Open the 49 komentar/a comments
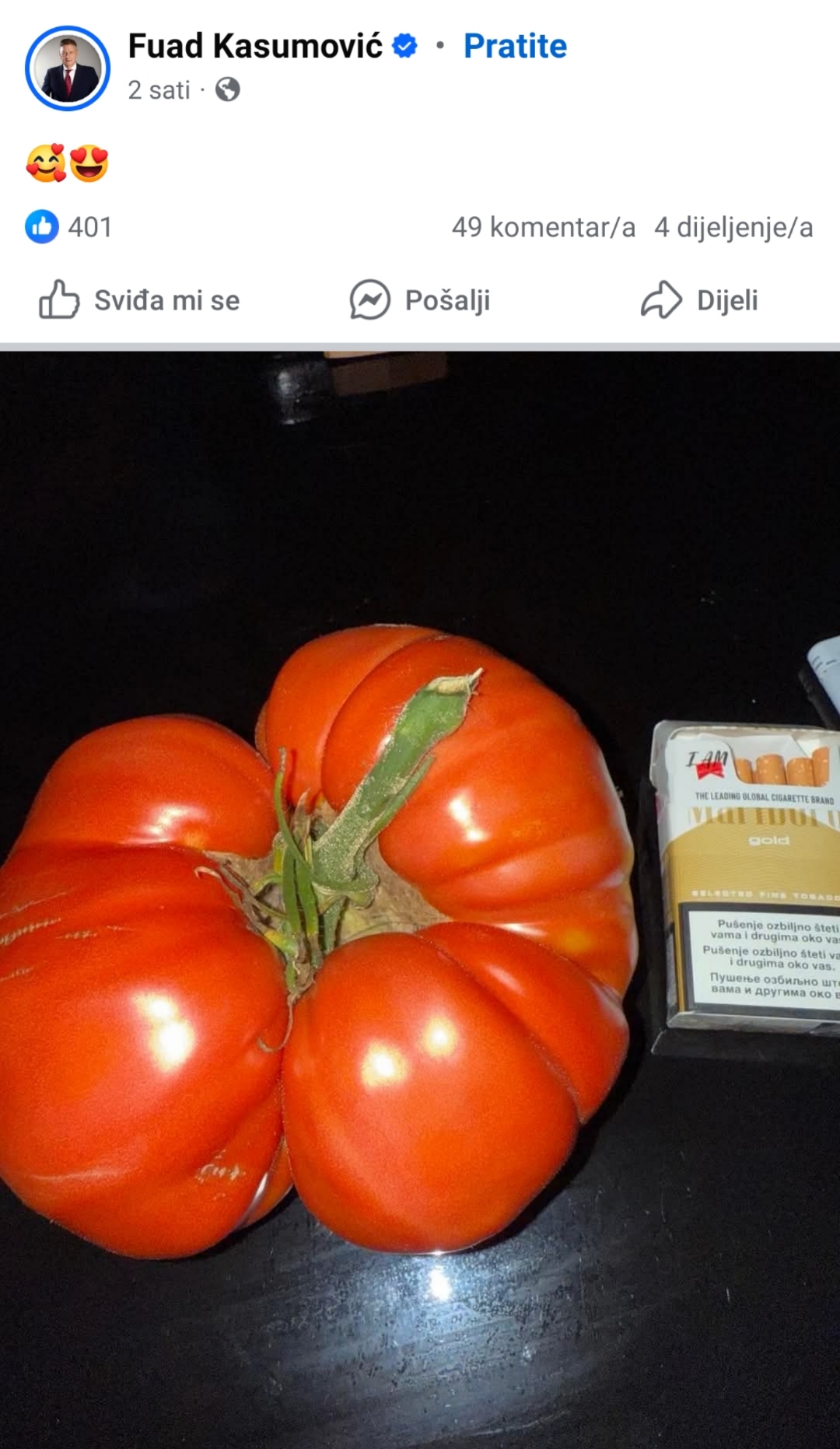Image resolution: width=840 pixels, height=1449 pixels. tap(543, 227)
